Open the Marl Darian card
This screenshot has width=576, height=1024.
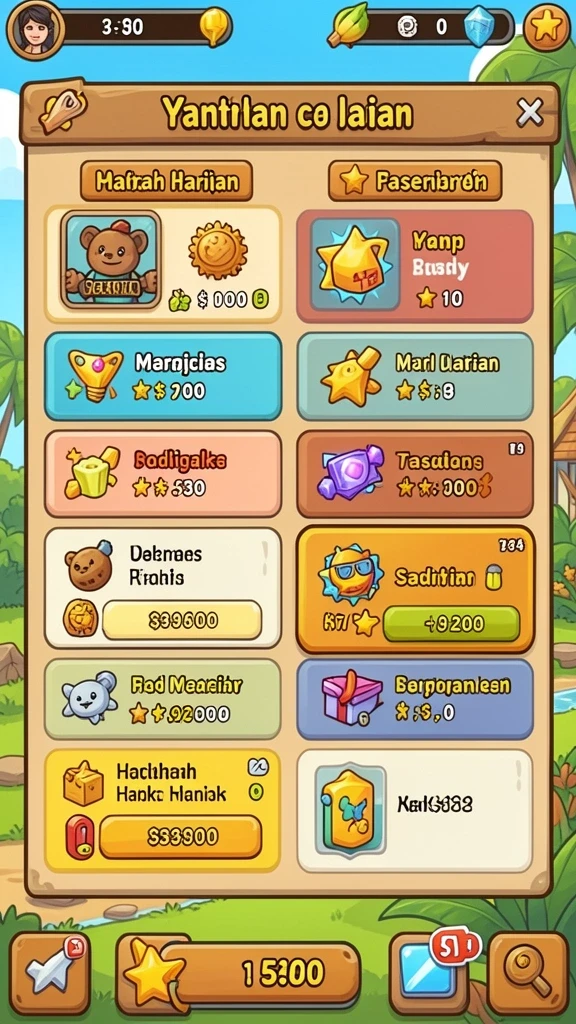(415, 376)
